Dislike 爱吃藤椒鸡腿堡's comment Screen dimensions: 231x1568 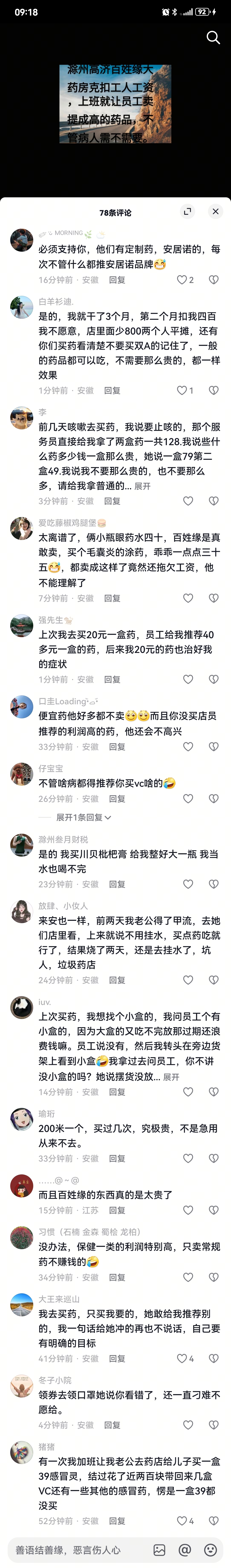[x=213, y=598]
